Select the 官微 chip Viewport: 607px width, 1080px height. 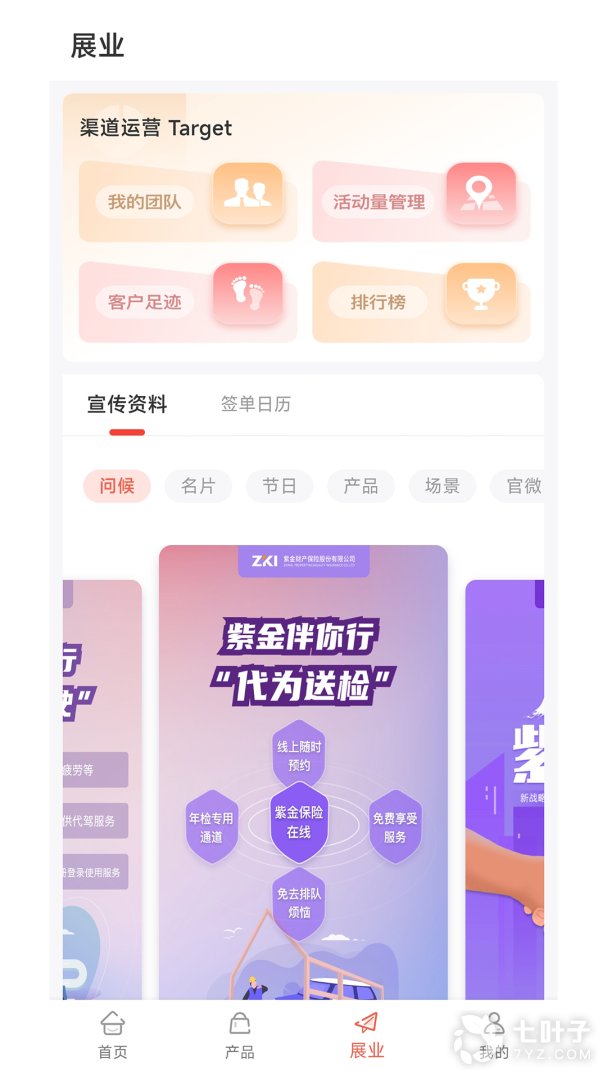point(520,486)
